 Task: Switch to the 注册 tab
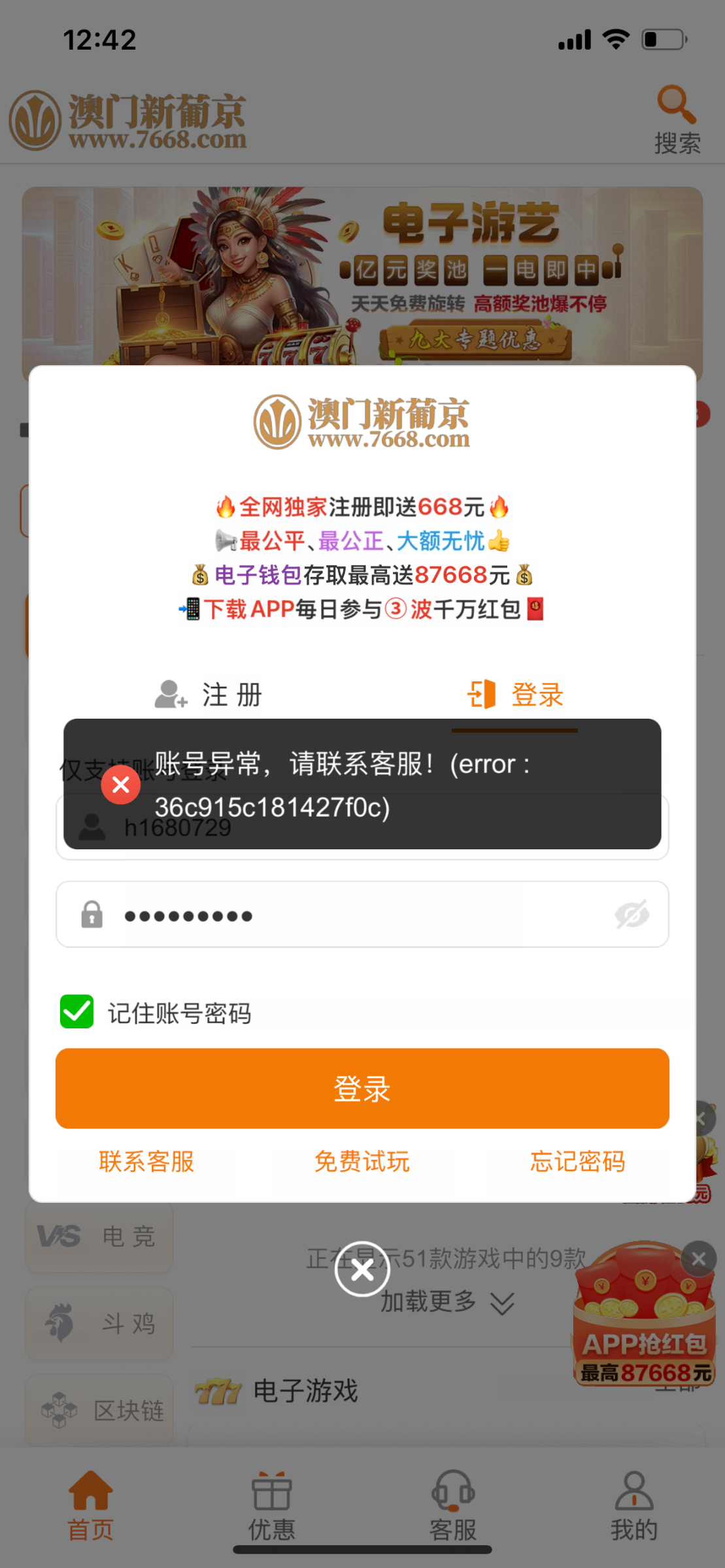(x=209, y=694)
